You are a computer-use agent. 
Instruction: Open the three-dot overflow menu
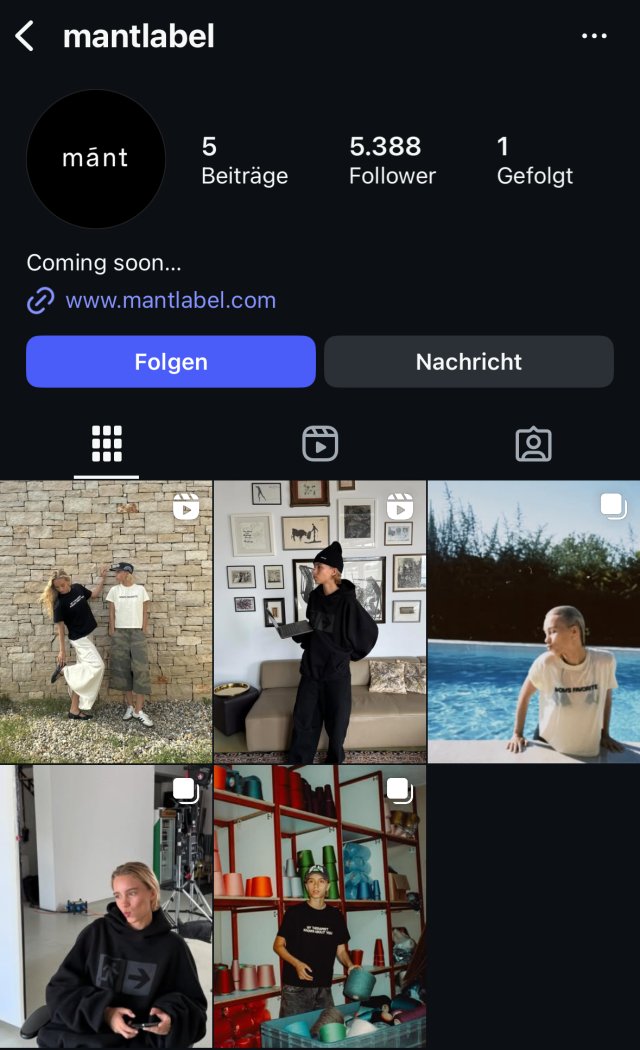coord(594,36)
